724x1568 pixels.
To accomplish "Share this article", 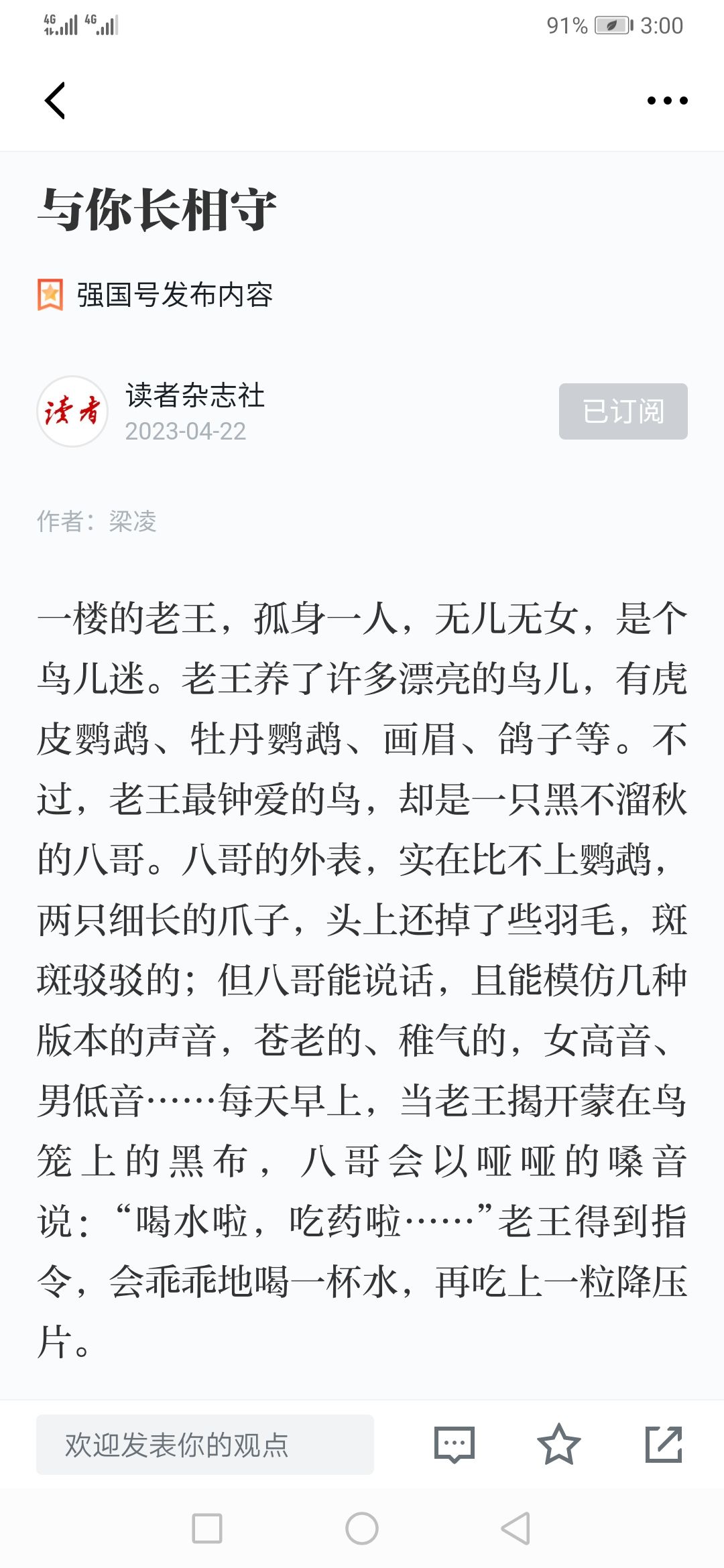I will pos(664,1444).
